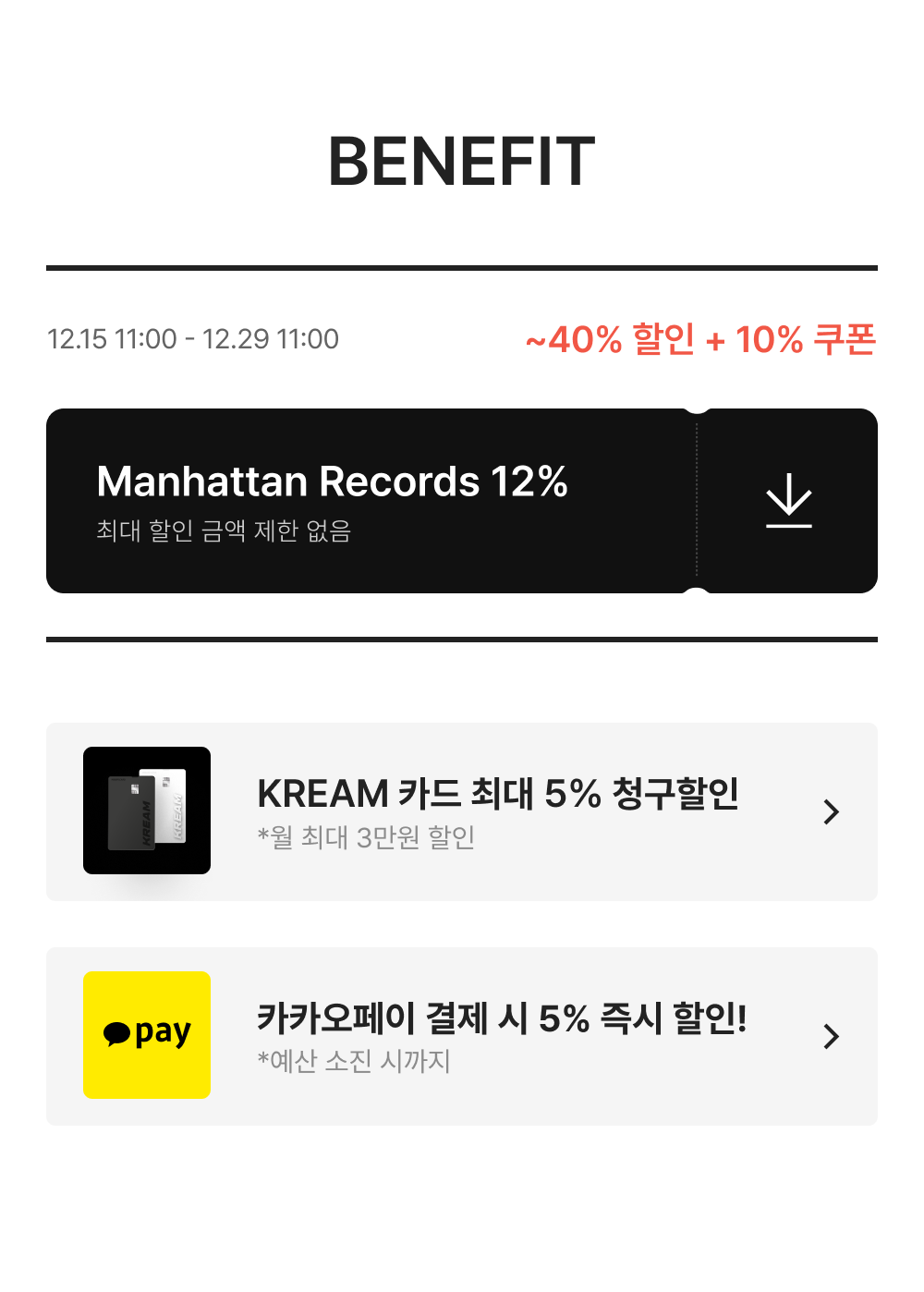
Task: Open 카카오페이 결제 시 5% 즉시 할인 banner
Action: 462,1036
